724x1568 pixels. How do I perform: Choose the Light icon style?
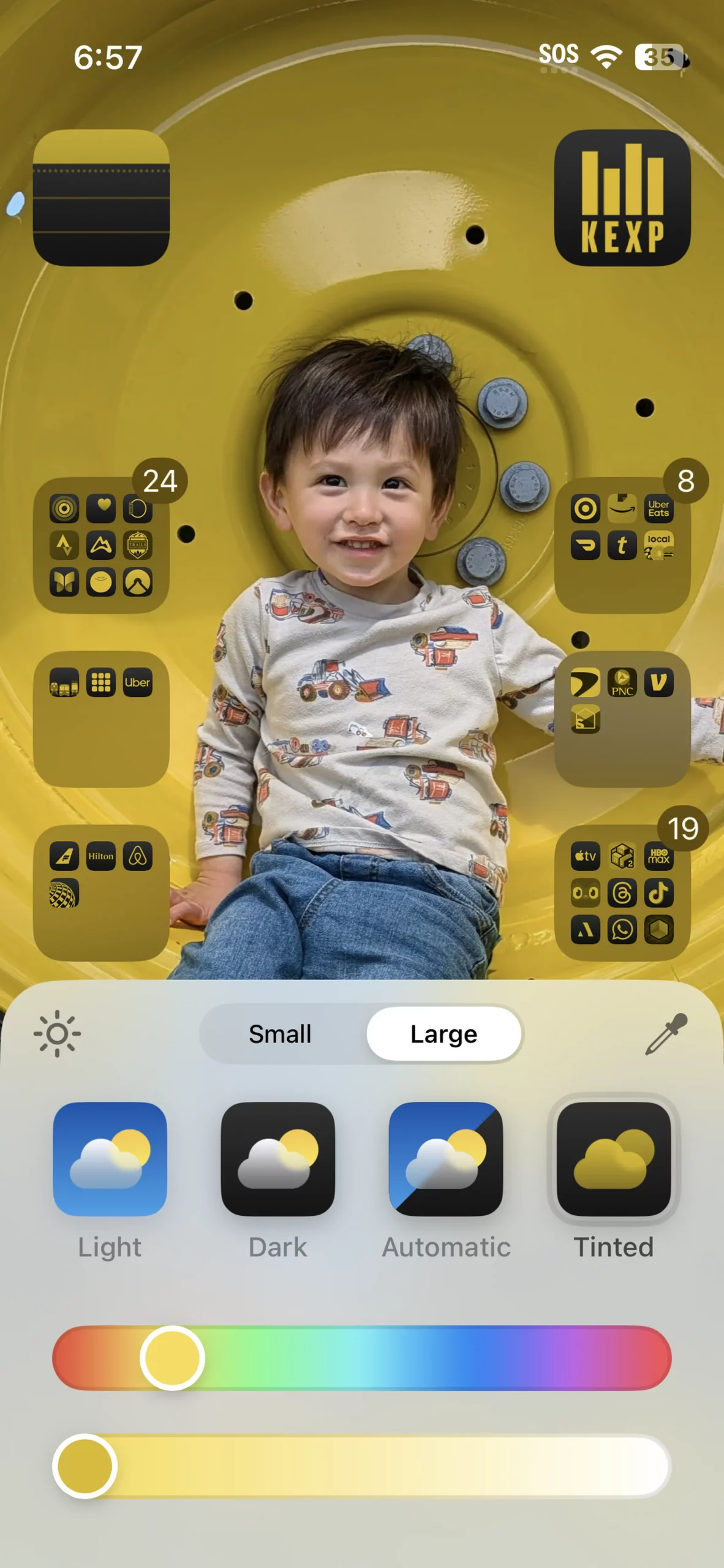[110, 1159]
